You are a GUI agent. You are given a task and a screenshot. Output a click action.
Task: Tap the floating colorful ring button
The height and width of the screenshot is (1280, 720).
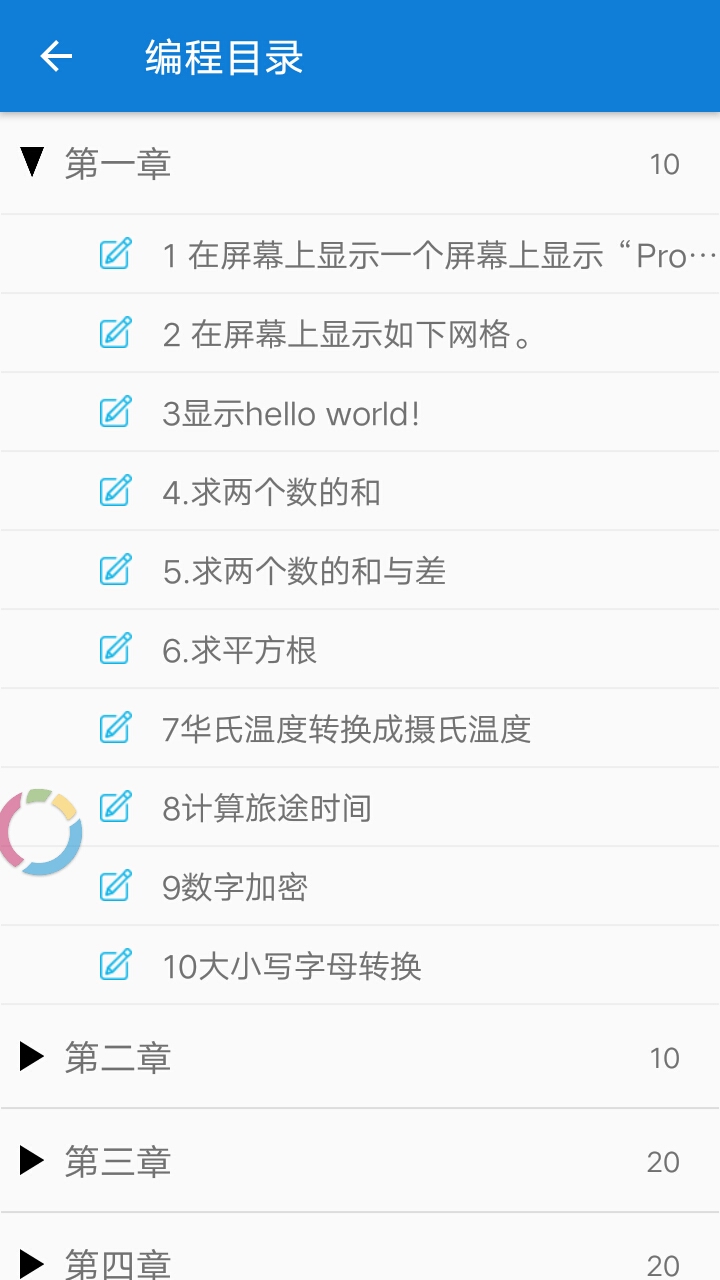point(38,832)
